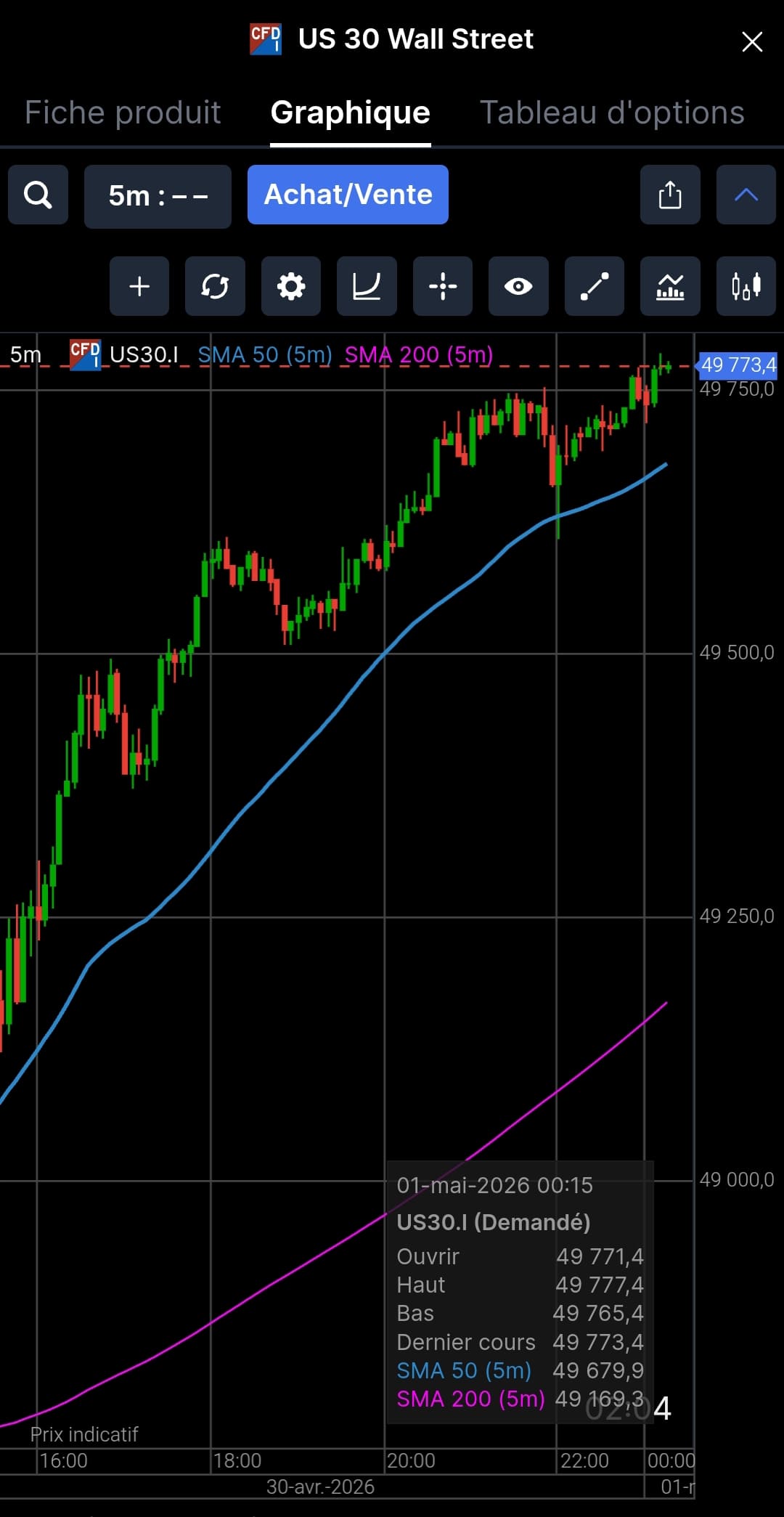Open the indicators menu
The width and height of the screenshot is (784, 1517).
tap(670, 286)
